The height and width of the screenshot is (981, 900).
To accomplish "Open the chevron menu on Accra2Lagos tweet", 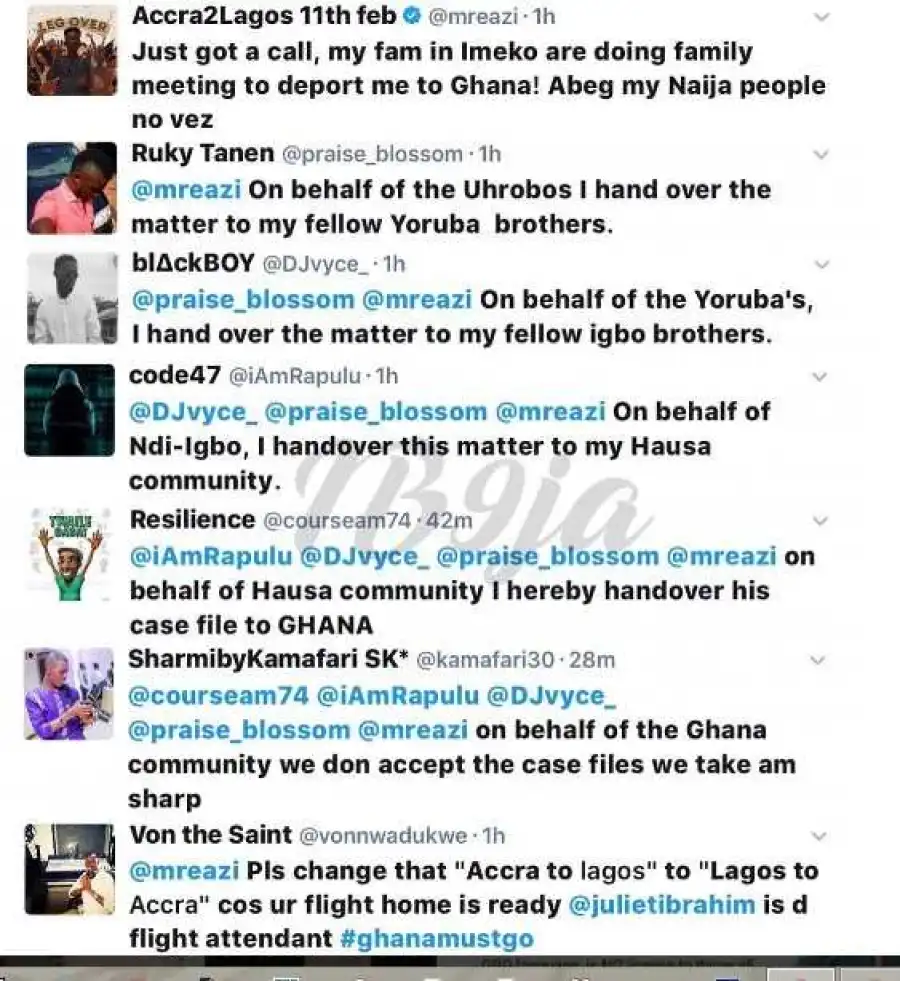I will [x=820, y=17].
